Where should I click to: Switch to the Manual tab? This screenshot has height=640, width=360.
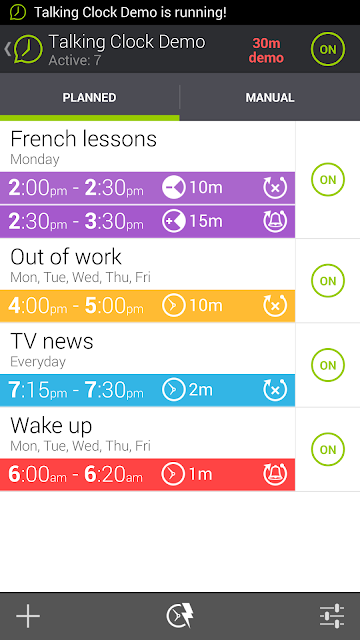(x=270, y=98)
